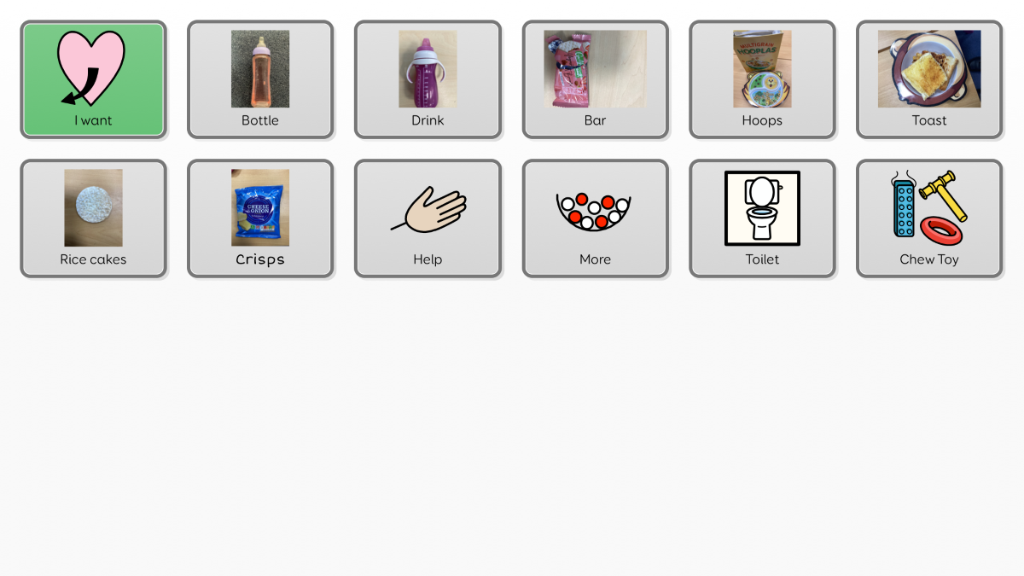
Task: Tap the Help hand button
Action: click(x=427, y=218)
